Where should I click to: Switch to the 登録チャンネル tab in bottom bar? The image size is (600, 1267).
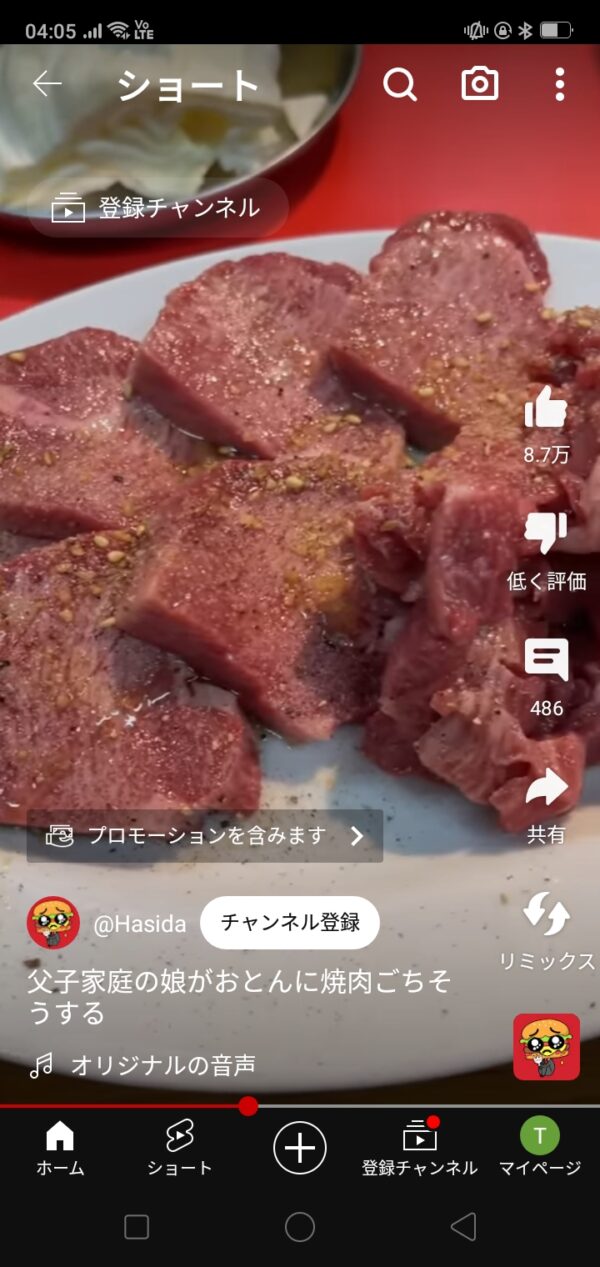click(420, 1147)
